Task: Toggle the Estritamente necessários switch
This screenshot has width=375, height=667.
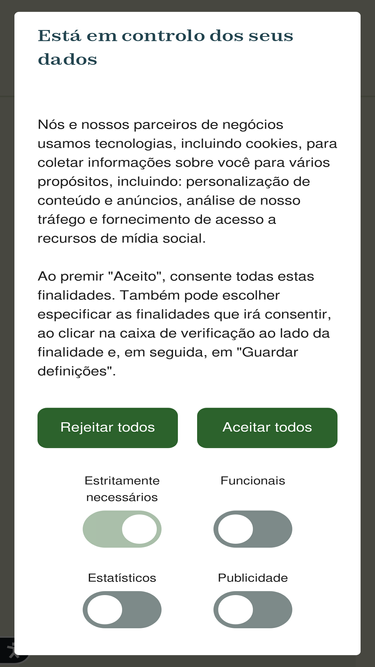Action: pos(122,529)
